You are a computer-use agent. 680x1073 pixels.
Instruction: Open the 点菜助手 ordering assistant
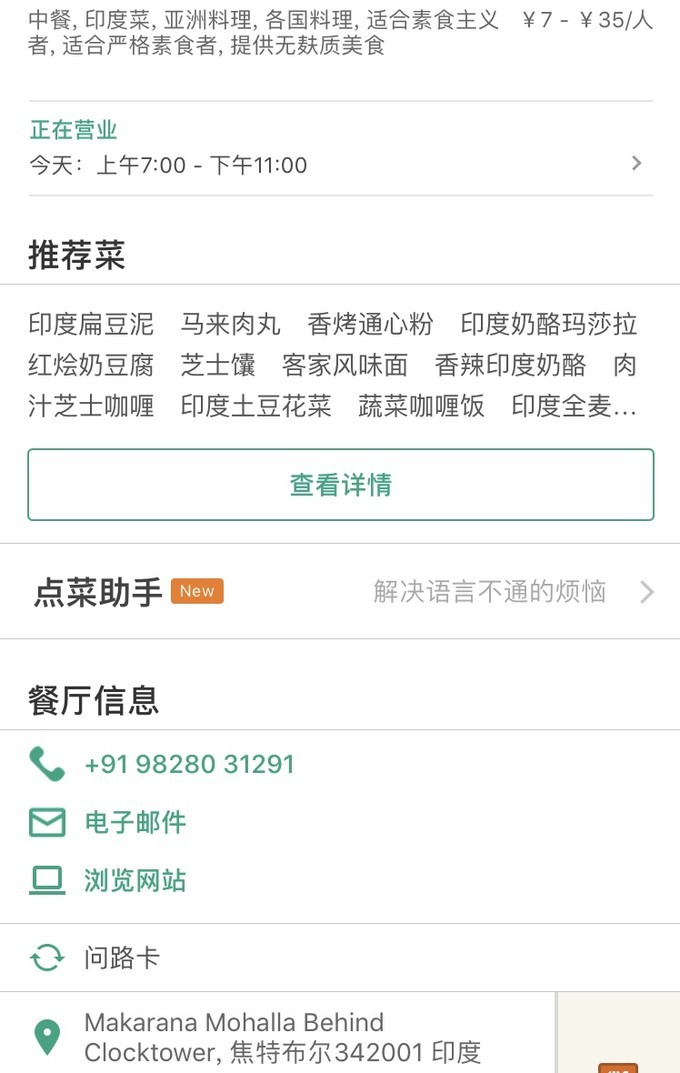click(x=340, y=592)
